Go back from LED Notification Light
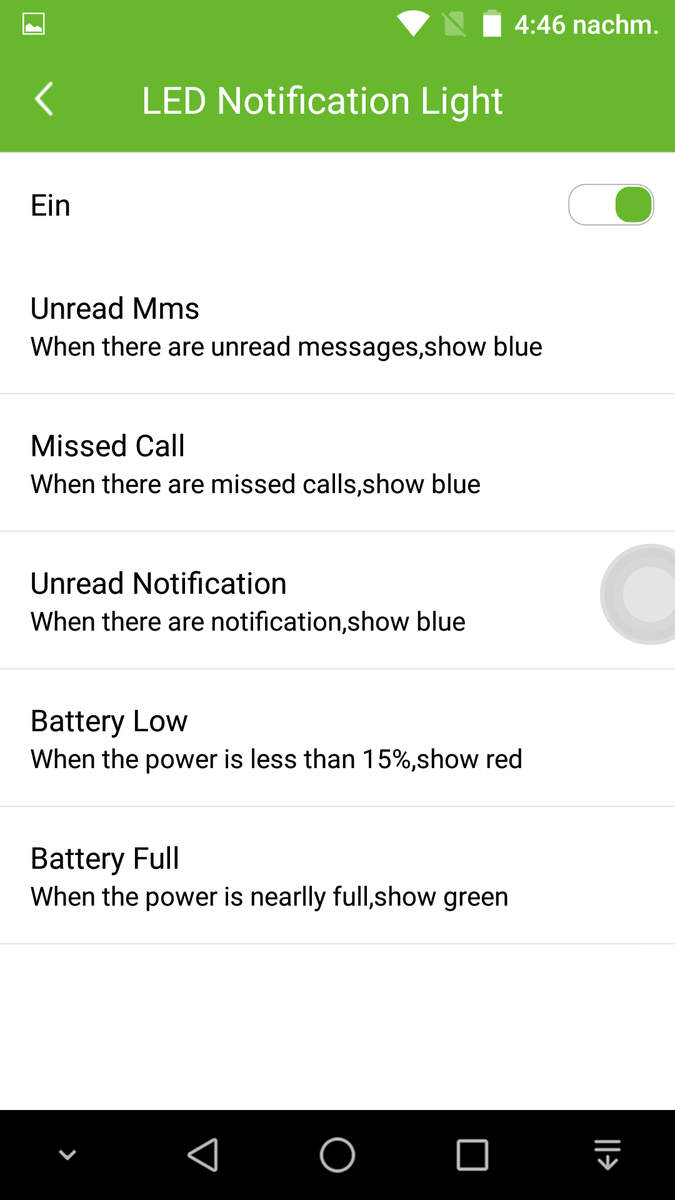 pyautogui.click(x=44, y=100)
